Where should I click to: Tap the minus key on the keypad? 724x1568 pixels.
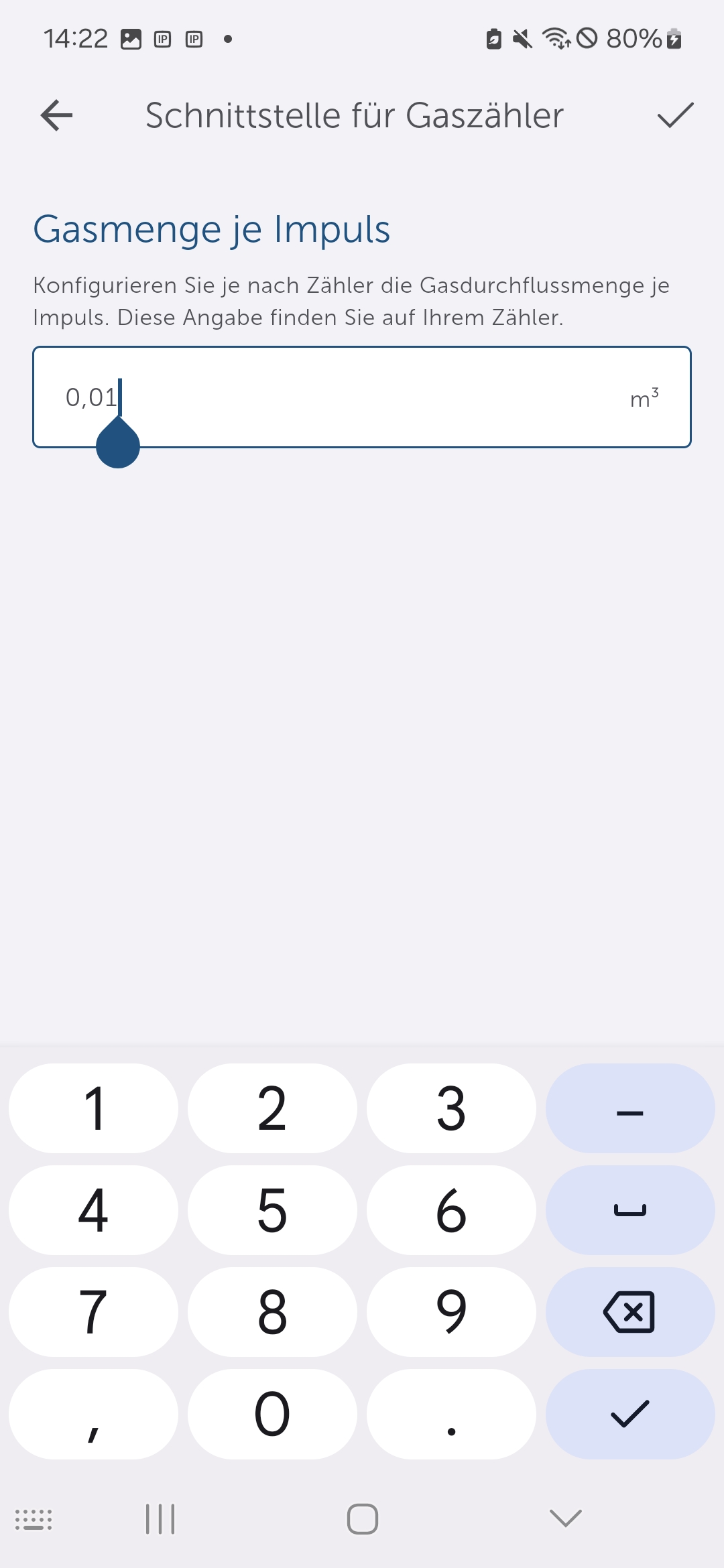pyautogui.click(x=629, y=1108)
